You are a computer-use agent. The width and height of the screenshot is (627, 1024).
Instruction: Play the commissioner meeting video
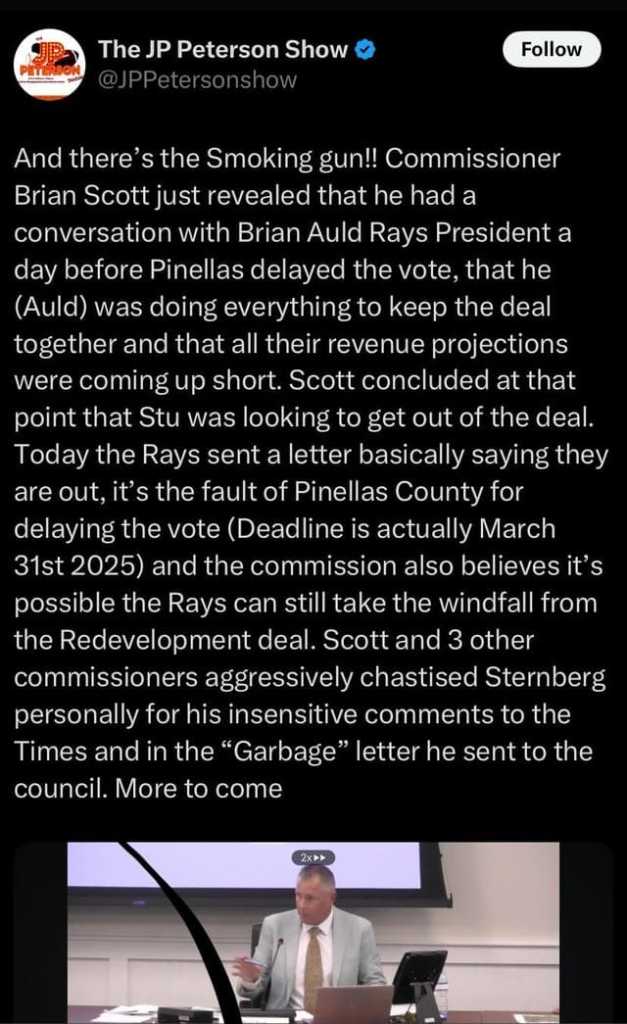tap(313, 930)
